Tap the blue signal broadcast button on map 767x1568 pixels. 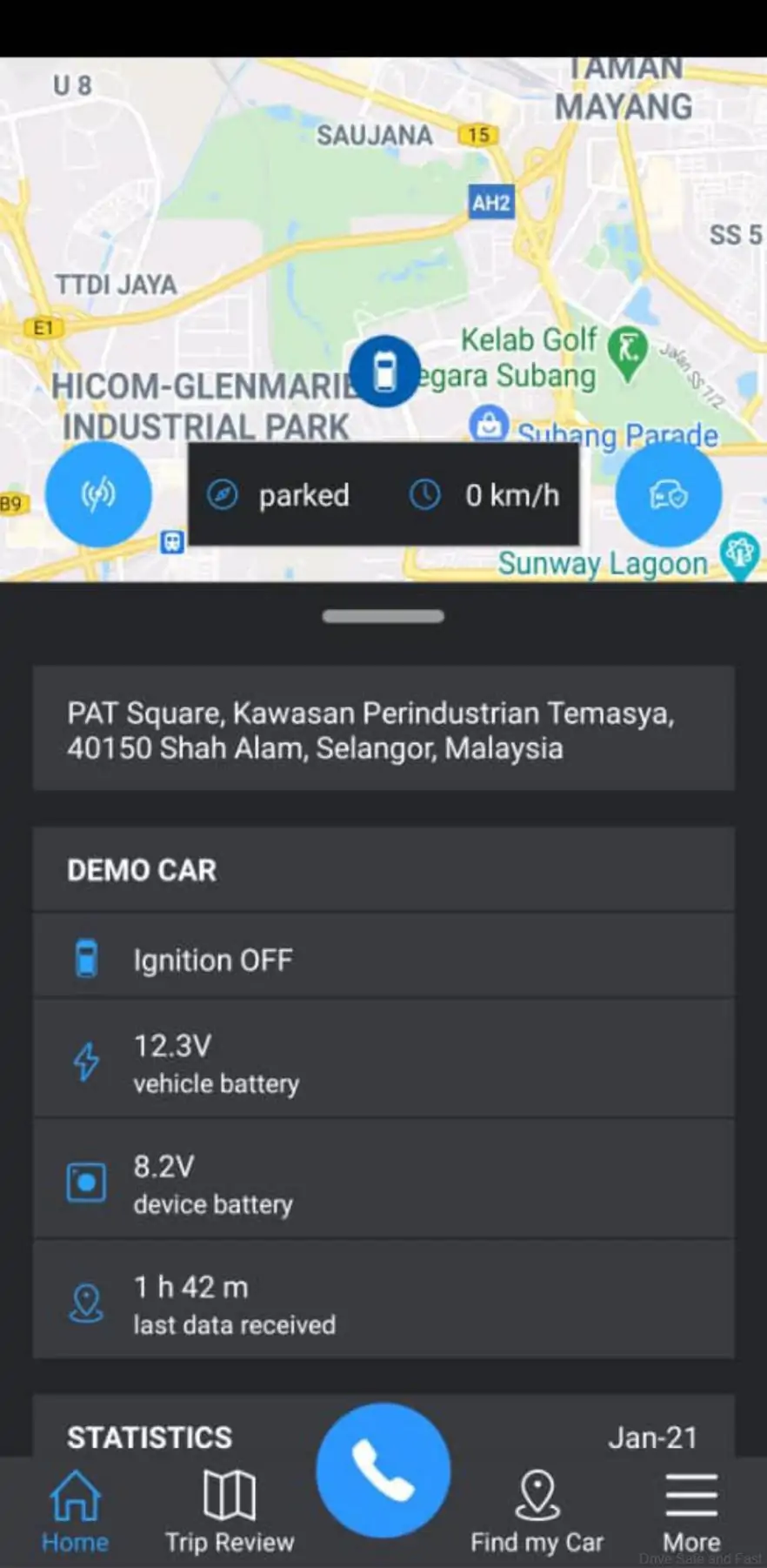(x=98, y=494)
